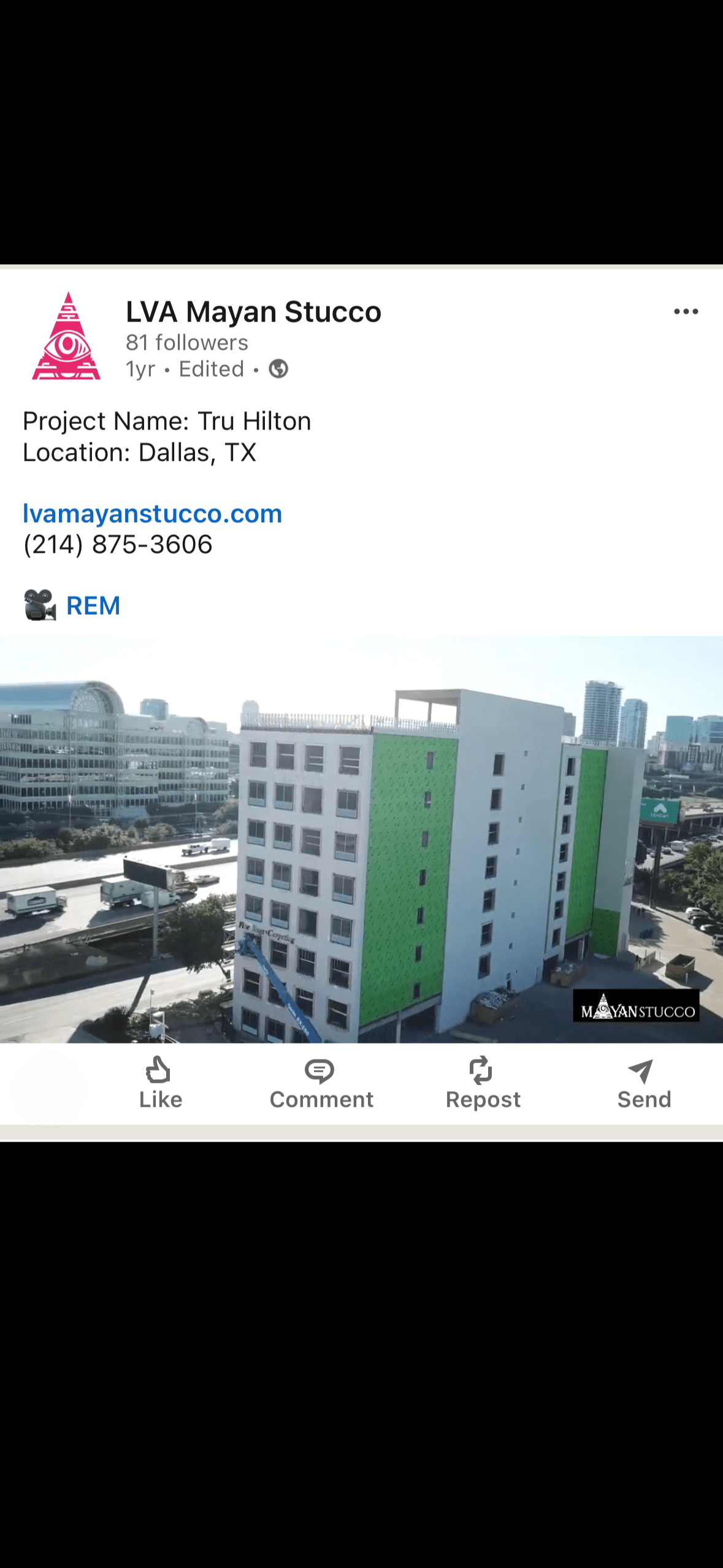
Task: Comment on this post
Action: [321, 1083]
